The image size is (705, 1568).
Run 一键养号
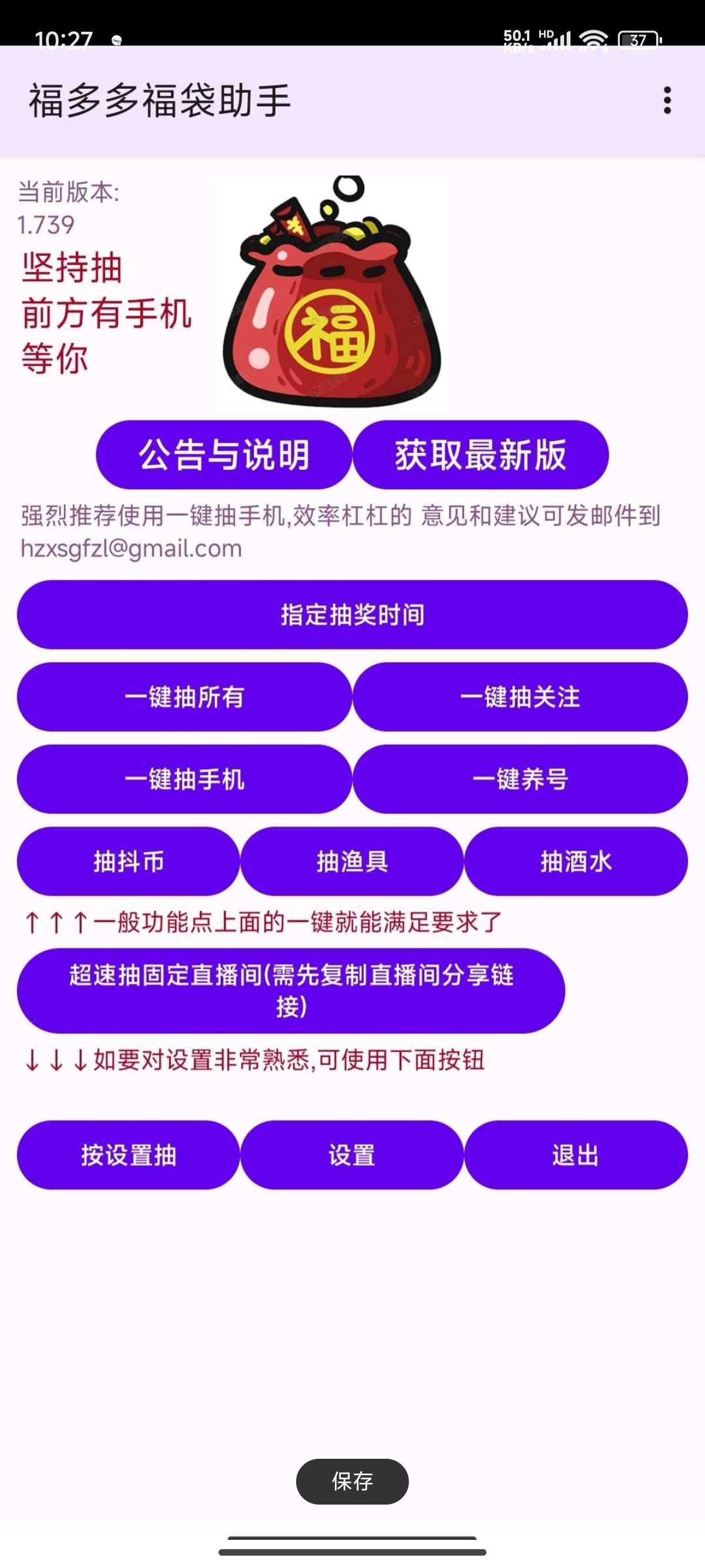click(x=520, y=779)
